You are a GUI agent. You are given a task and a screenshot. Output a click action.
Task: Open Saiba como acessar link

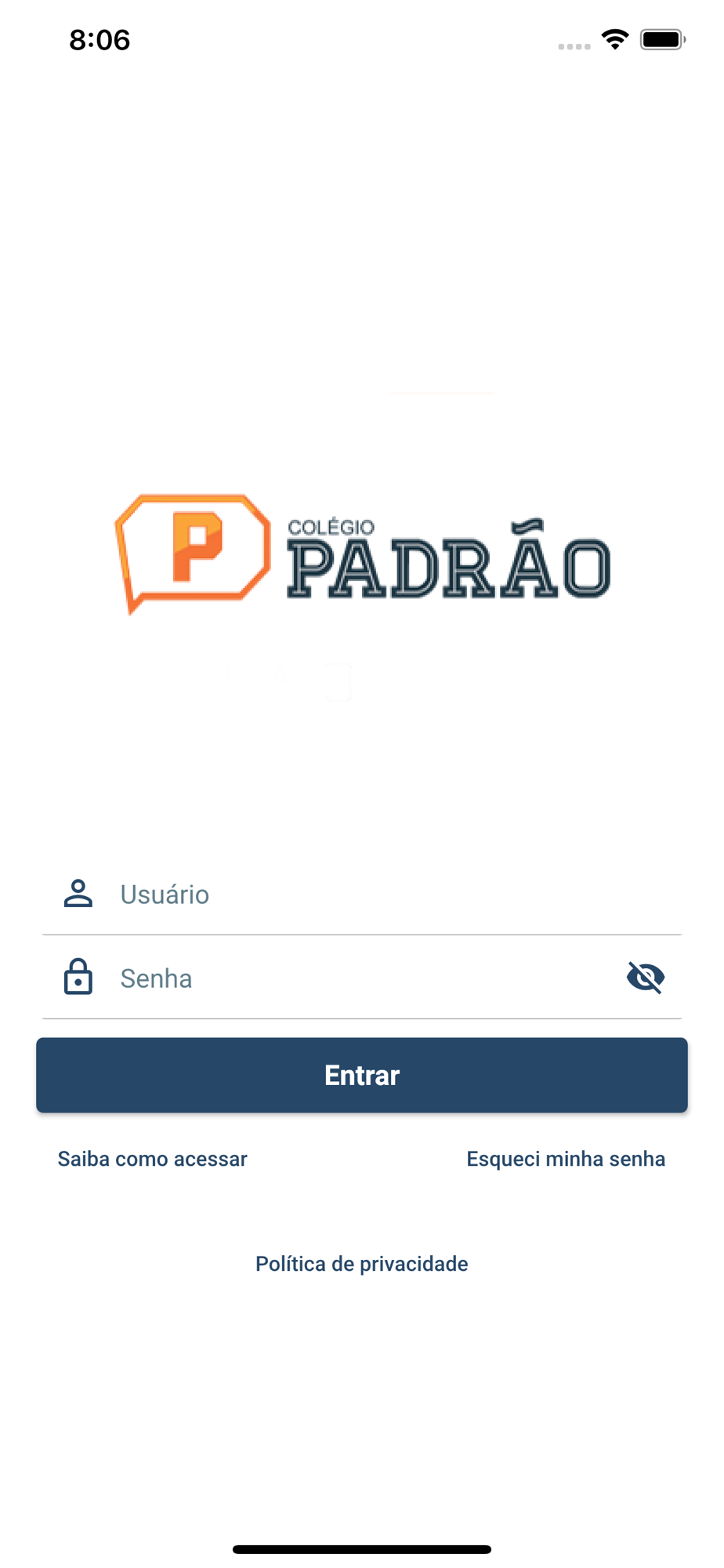point(152,1159)
